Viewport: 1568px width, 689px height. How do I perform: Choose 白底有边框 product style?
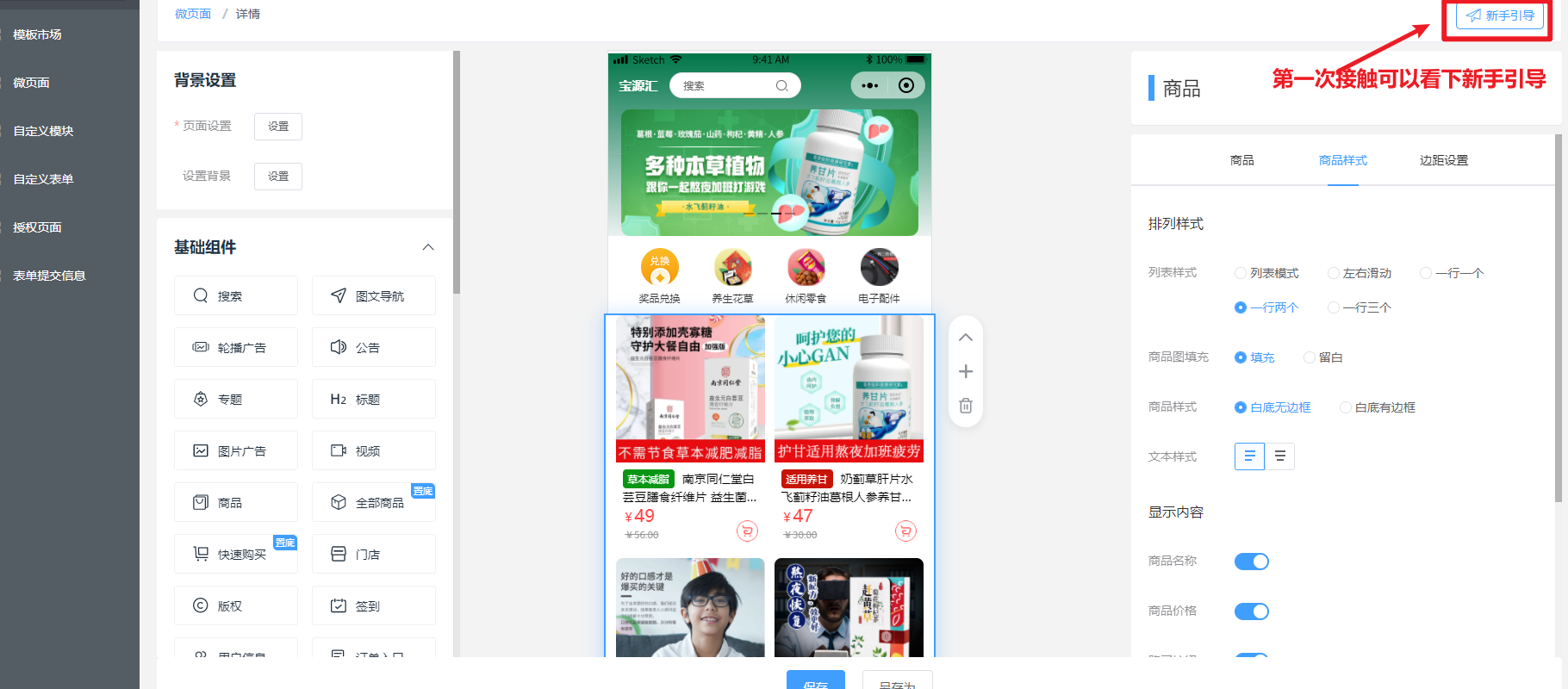[x=1346, y=407]
